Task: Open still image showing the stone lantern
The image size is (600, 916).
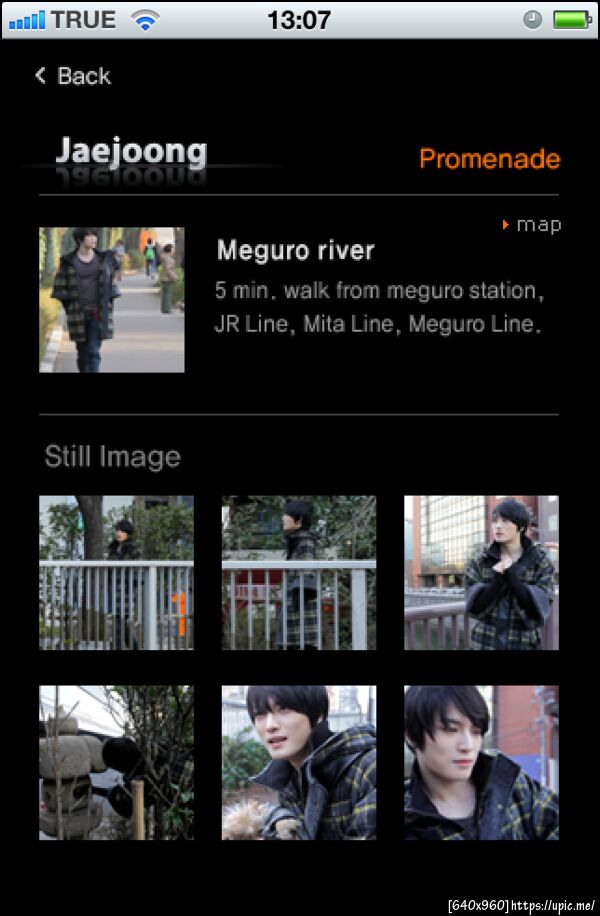Action: coord(116,762)
